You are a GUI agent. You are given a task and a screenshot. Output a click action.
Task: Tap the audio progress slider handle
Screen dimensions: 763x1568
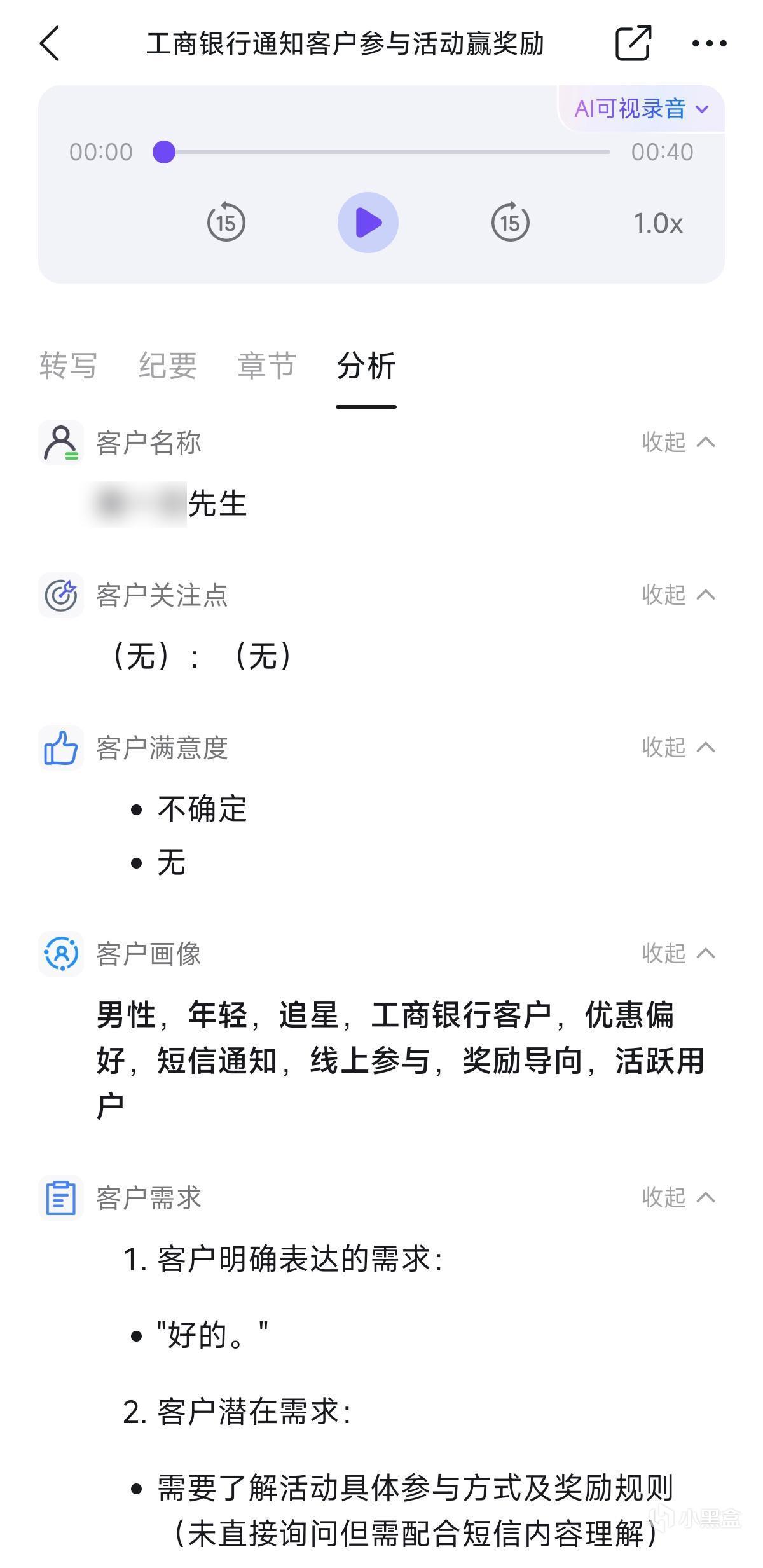[x=164, y=152]
